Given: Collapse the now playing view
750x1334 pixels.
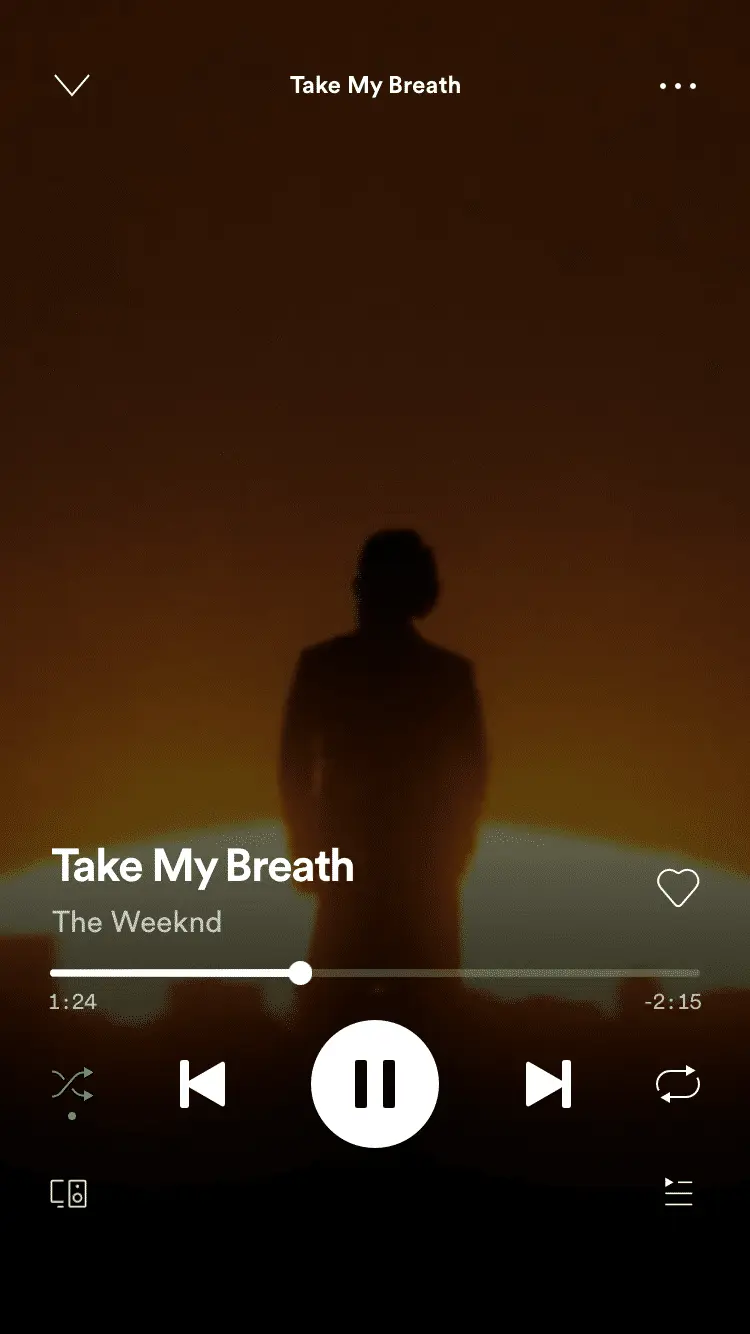Looking at the screenshot, I should (72, 86).
